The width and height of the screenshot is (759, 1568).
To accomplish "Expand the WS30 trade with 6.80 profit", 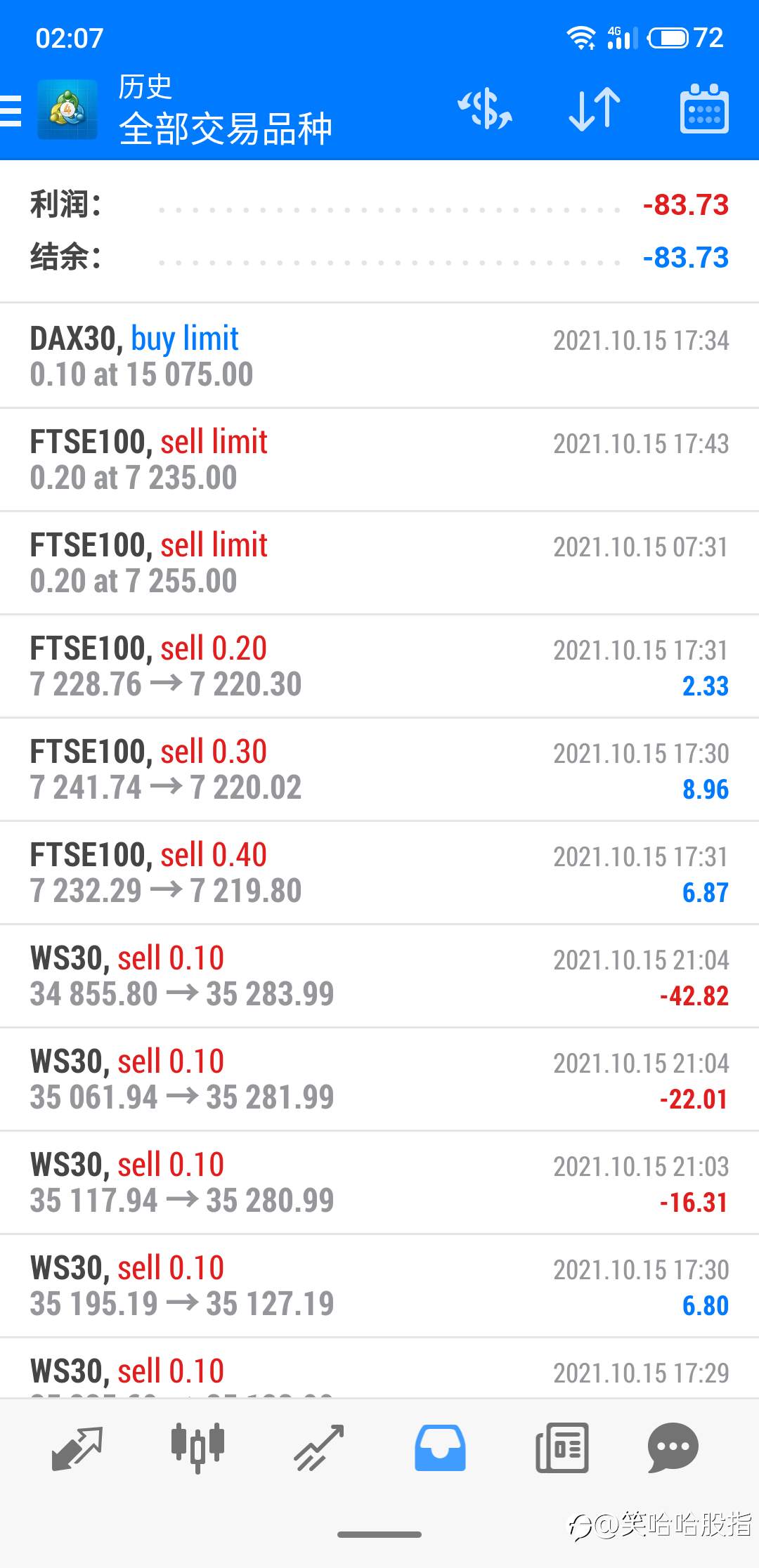I will [379, 1286].
